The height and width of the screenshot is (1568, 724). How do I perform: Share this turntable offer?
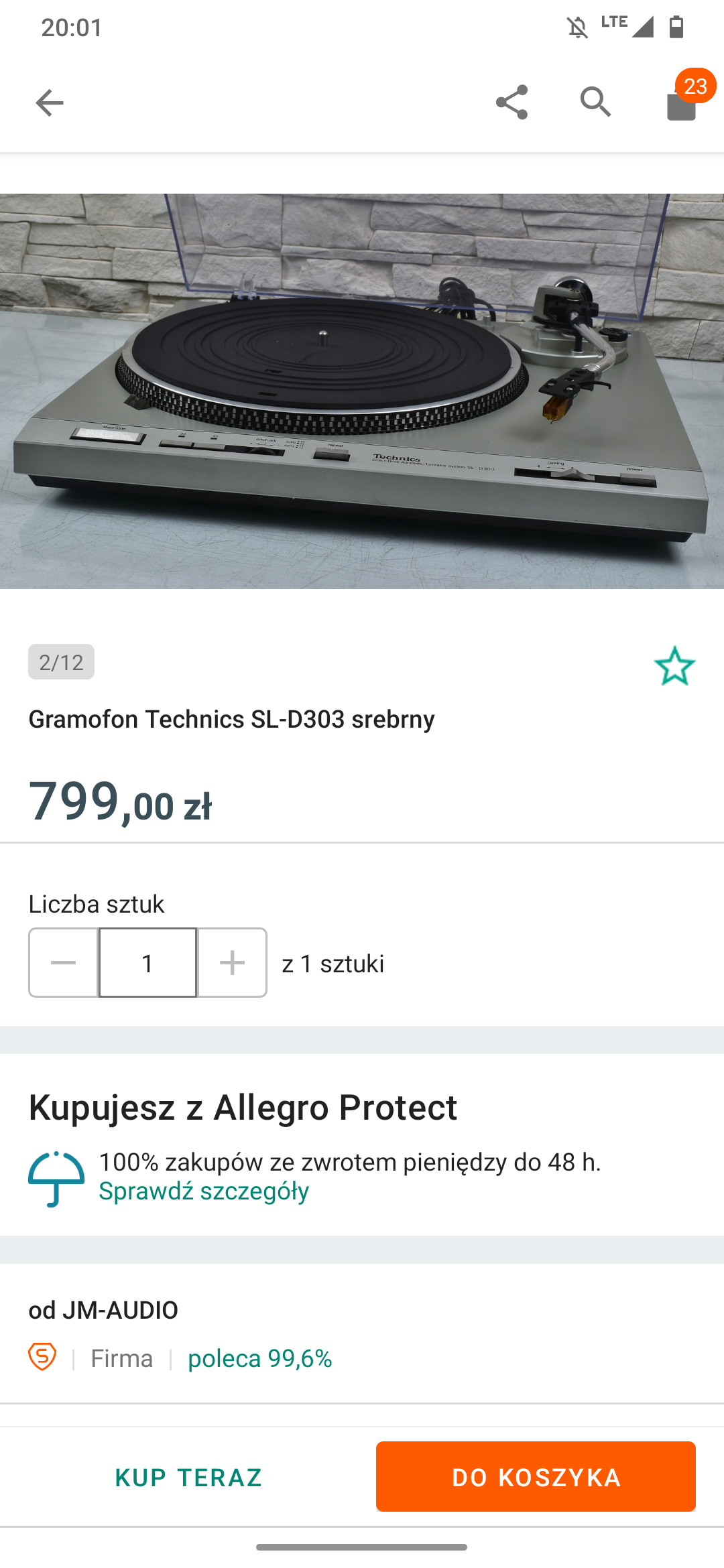point(511,103)
